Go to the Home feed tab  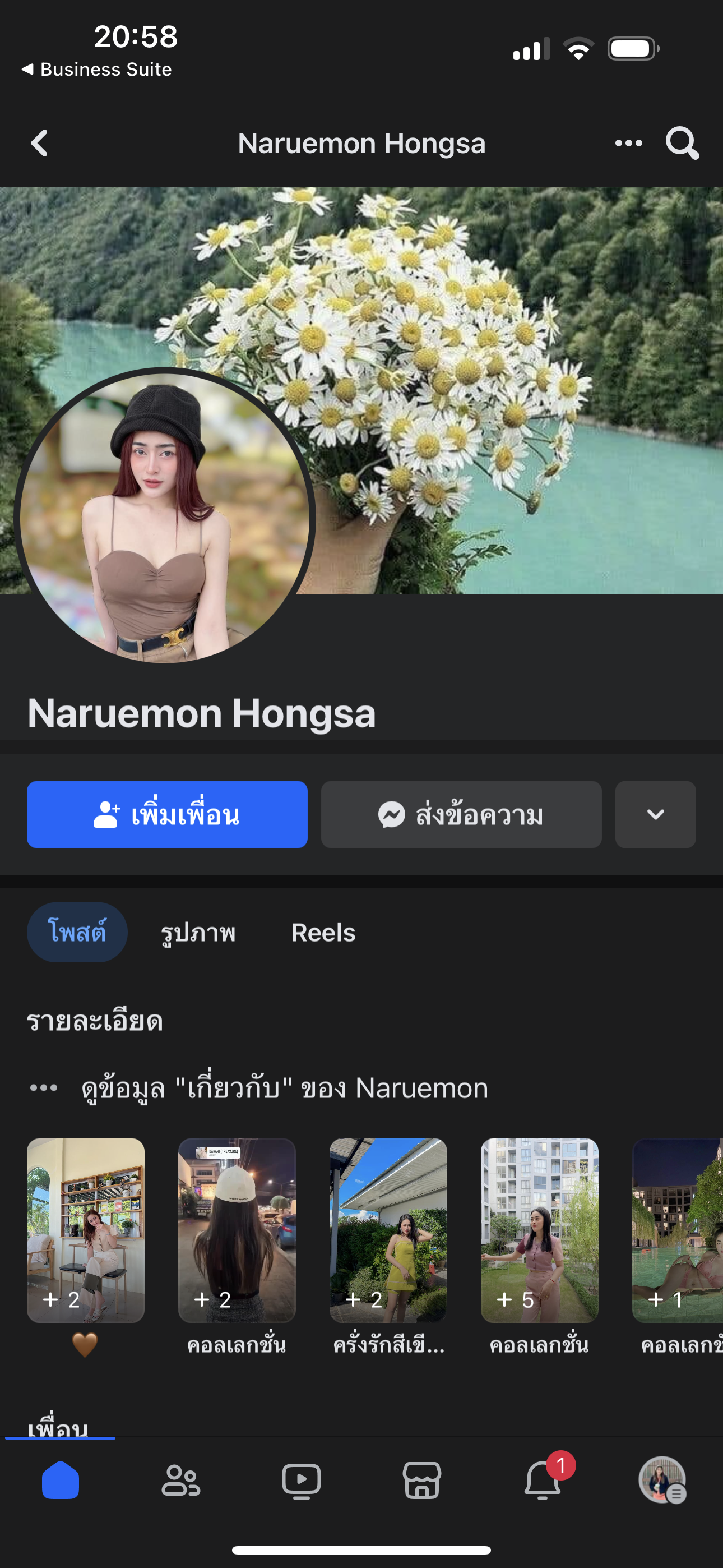click(61, 1481)
